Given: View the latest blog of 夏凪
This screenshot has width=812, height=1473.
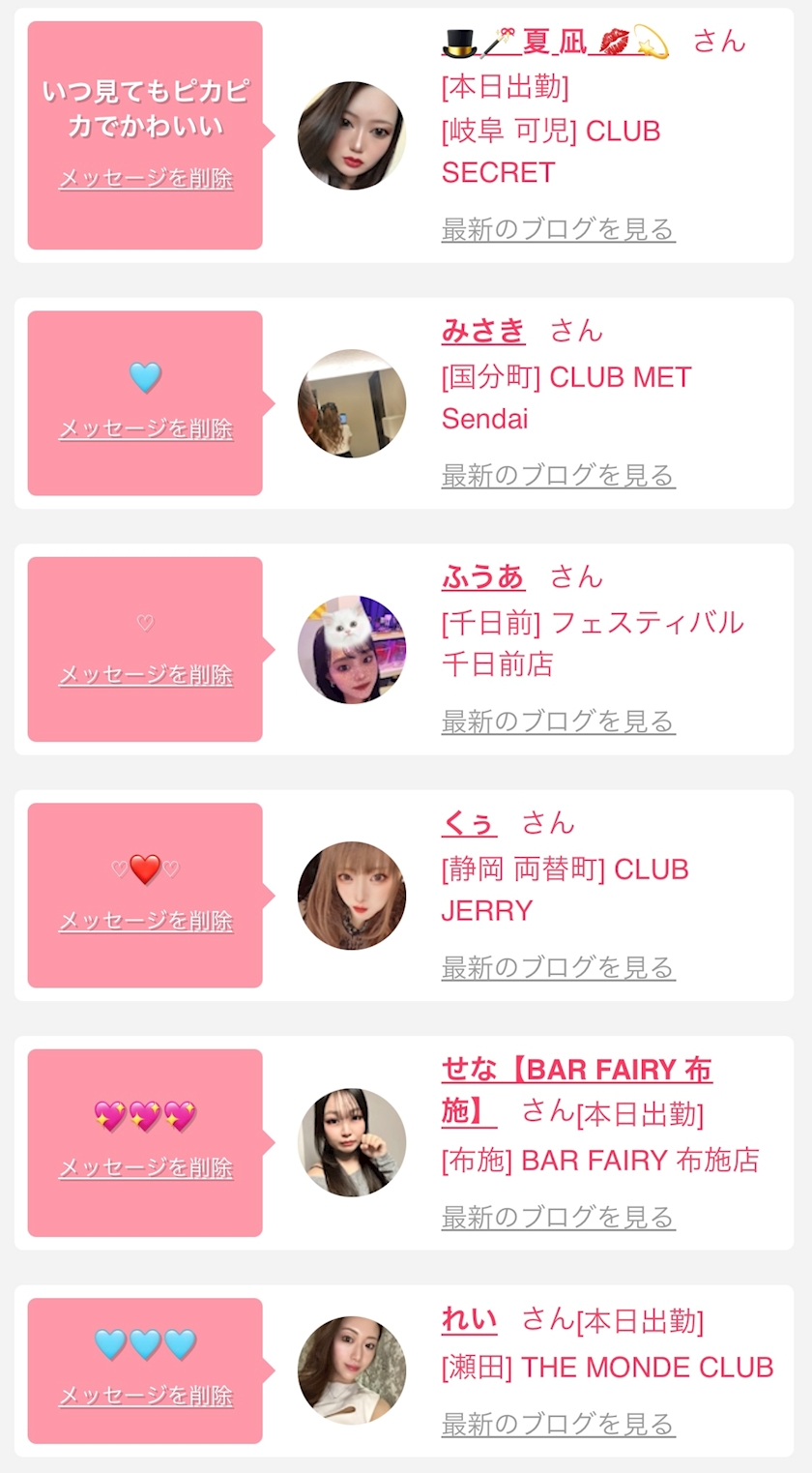Looking at the screenshot, I should 558,230.
